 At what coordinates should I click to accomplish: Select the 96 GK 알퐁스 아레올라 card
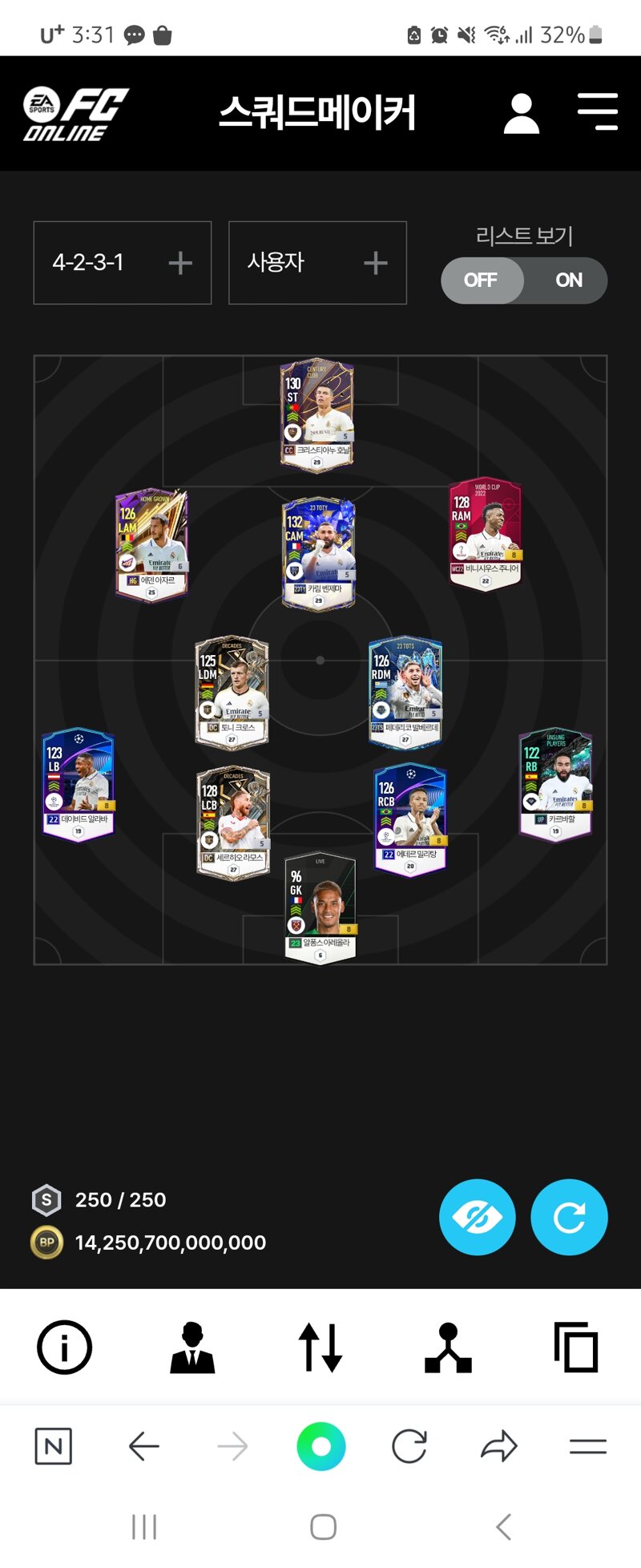320,907
